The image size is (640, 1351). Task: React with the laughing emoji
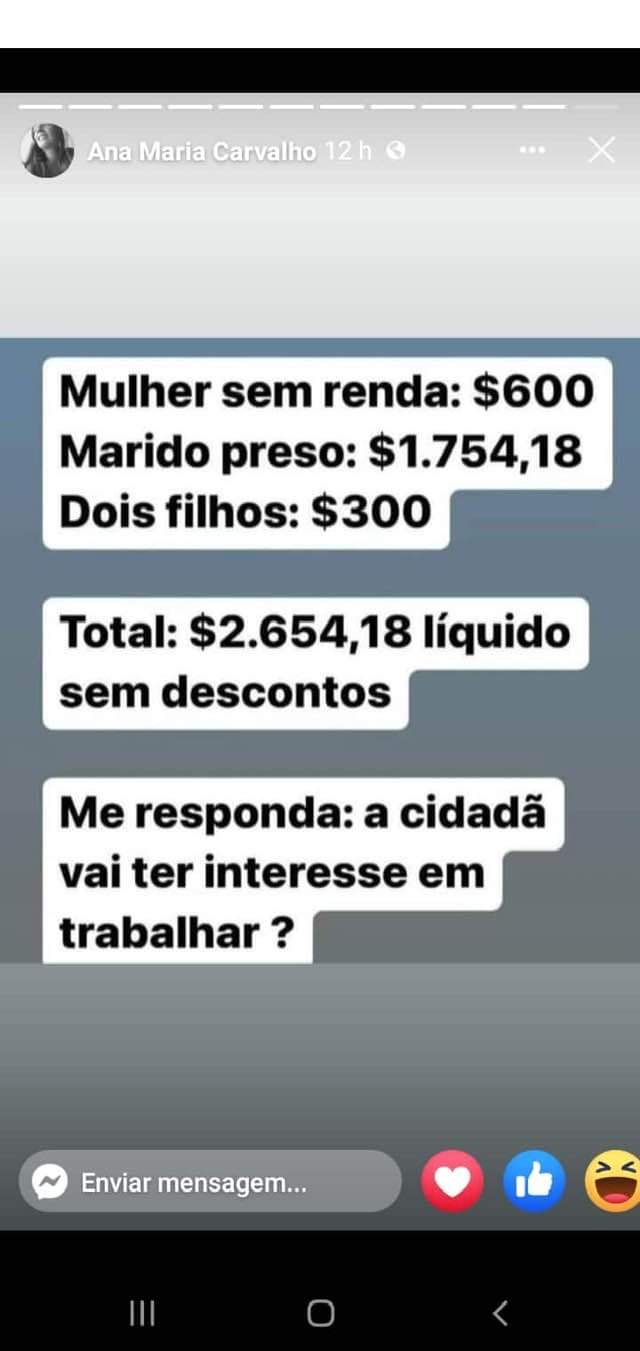pyautogui.click(x=612, y=1182)
